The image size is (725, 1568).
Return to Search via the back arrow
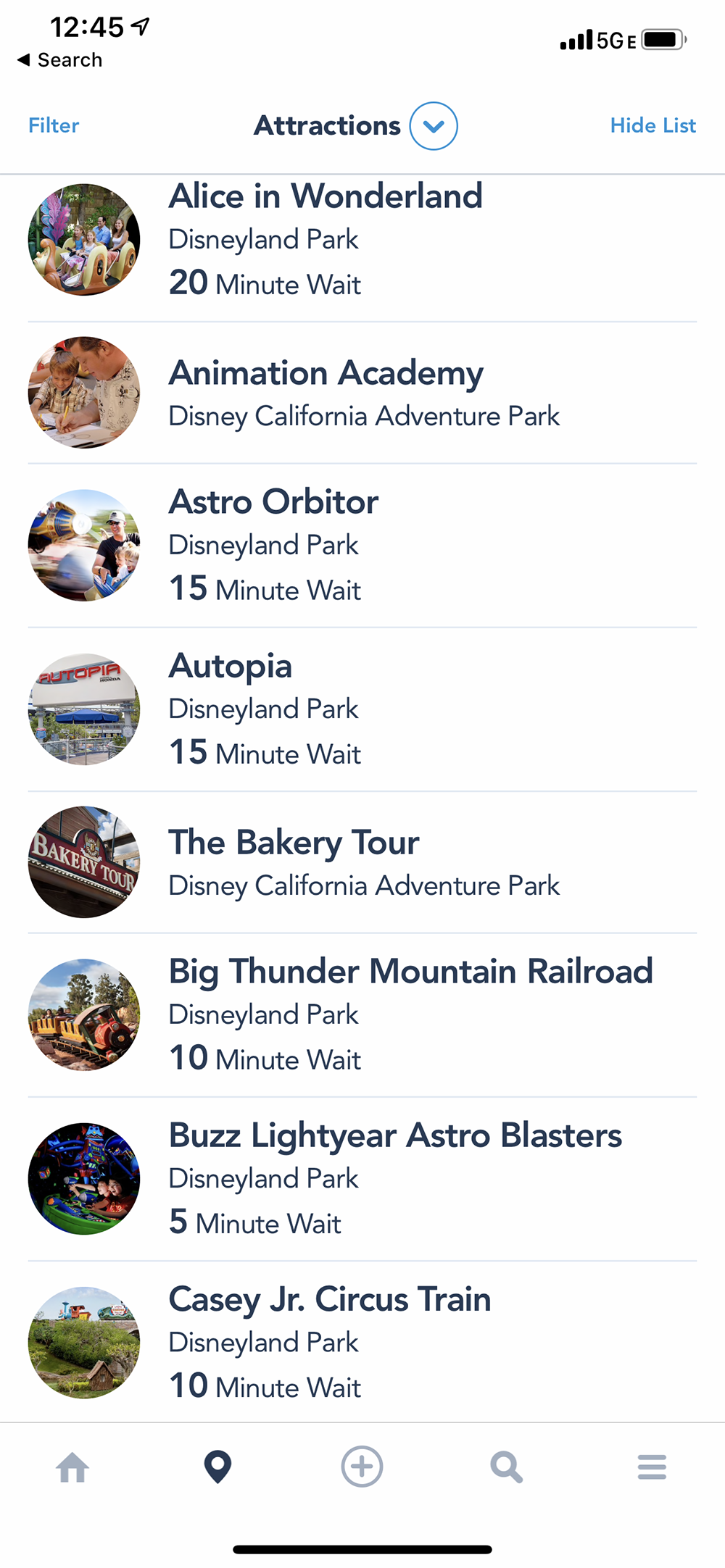click(x=59, y=60)
